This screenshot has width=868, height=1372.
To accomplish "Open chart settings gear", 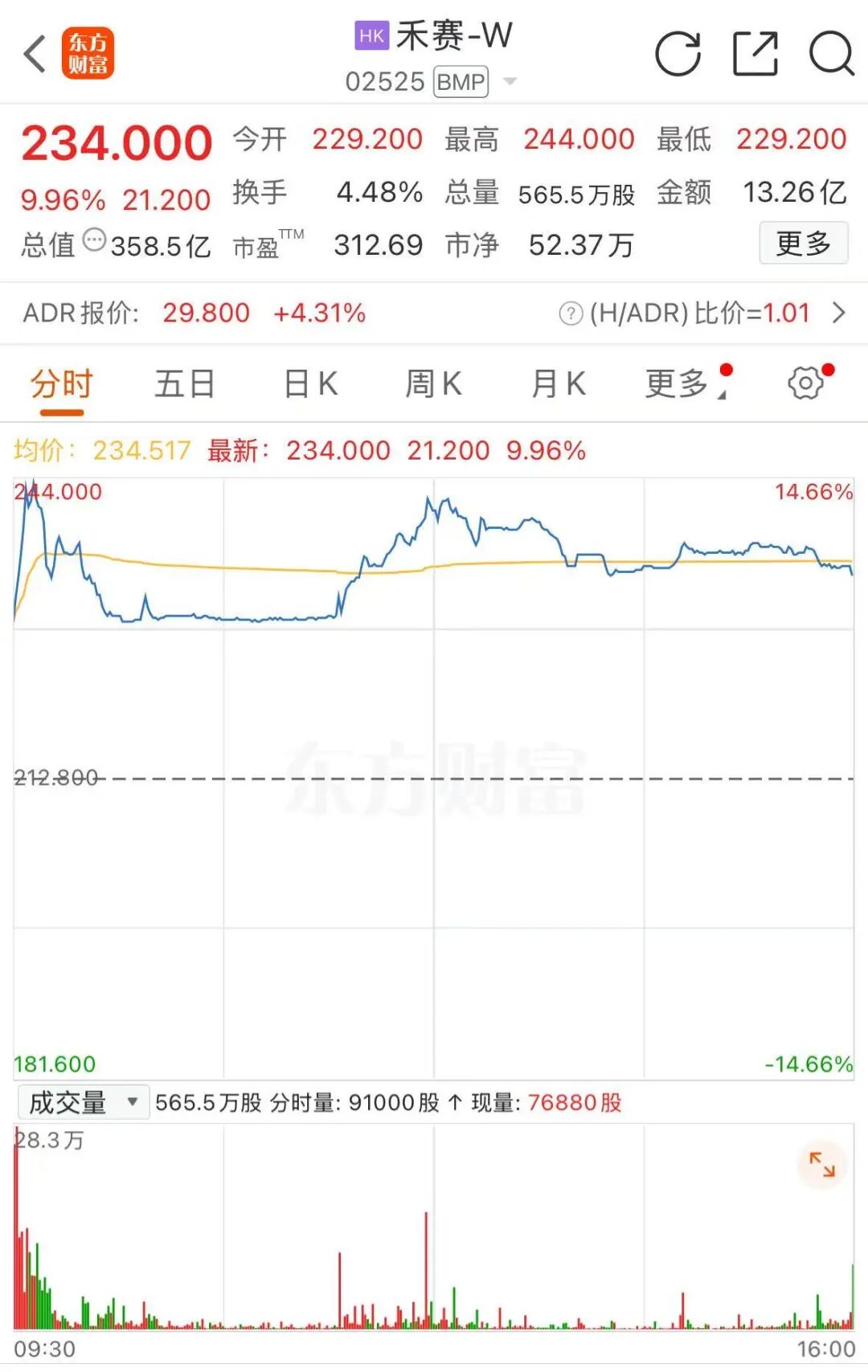I will pyautogui.click(x=806, y=383).
